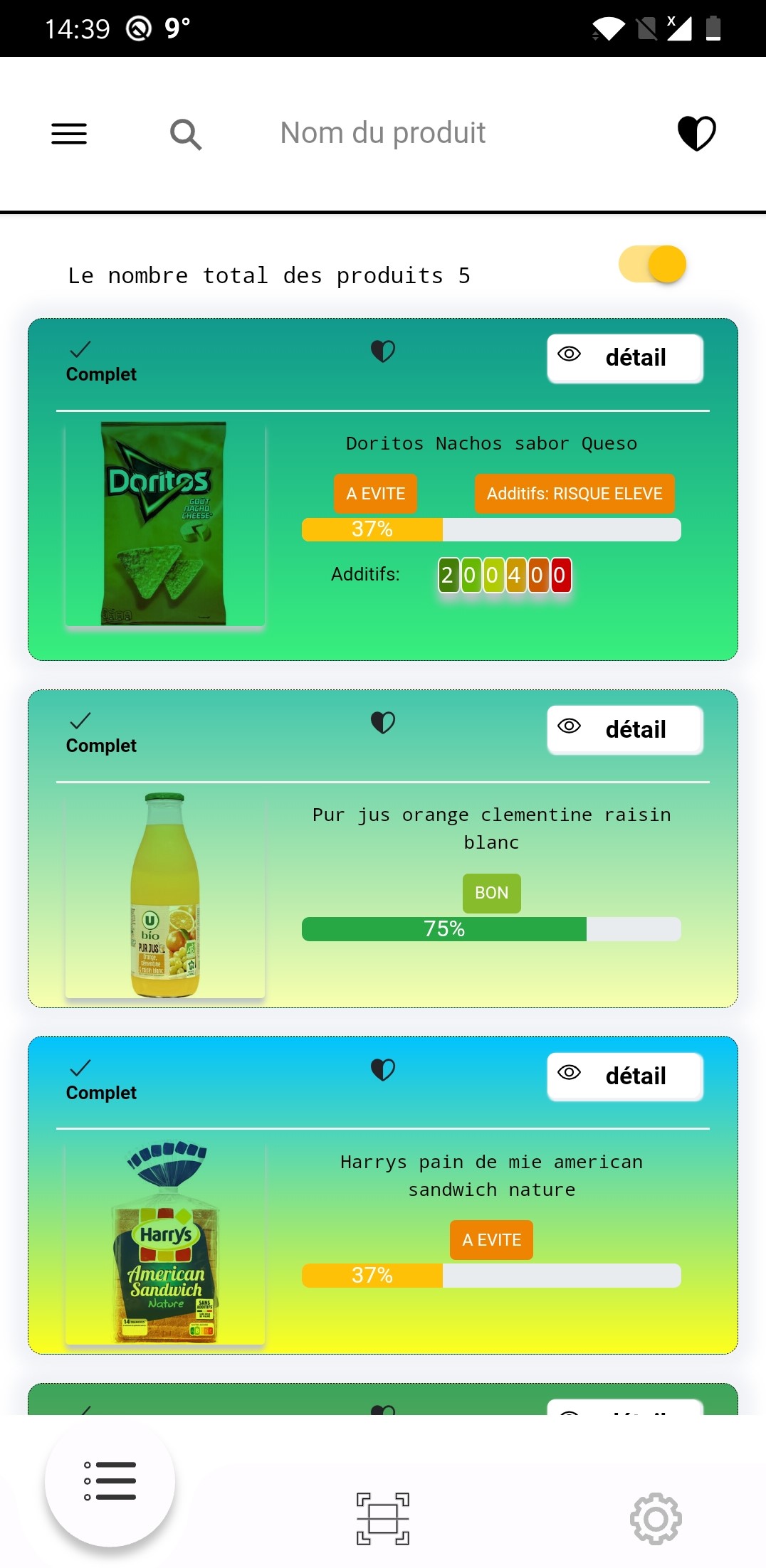Open favorites via the top heart icon
Screen dimensions: 766x1568
click(x=696, y=133)
